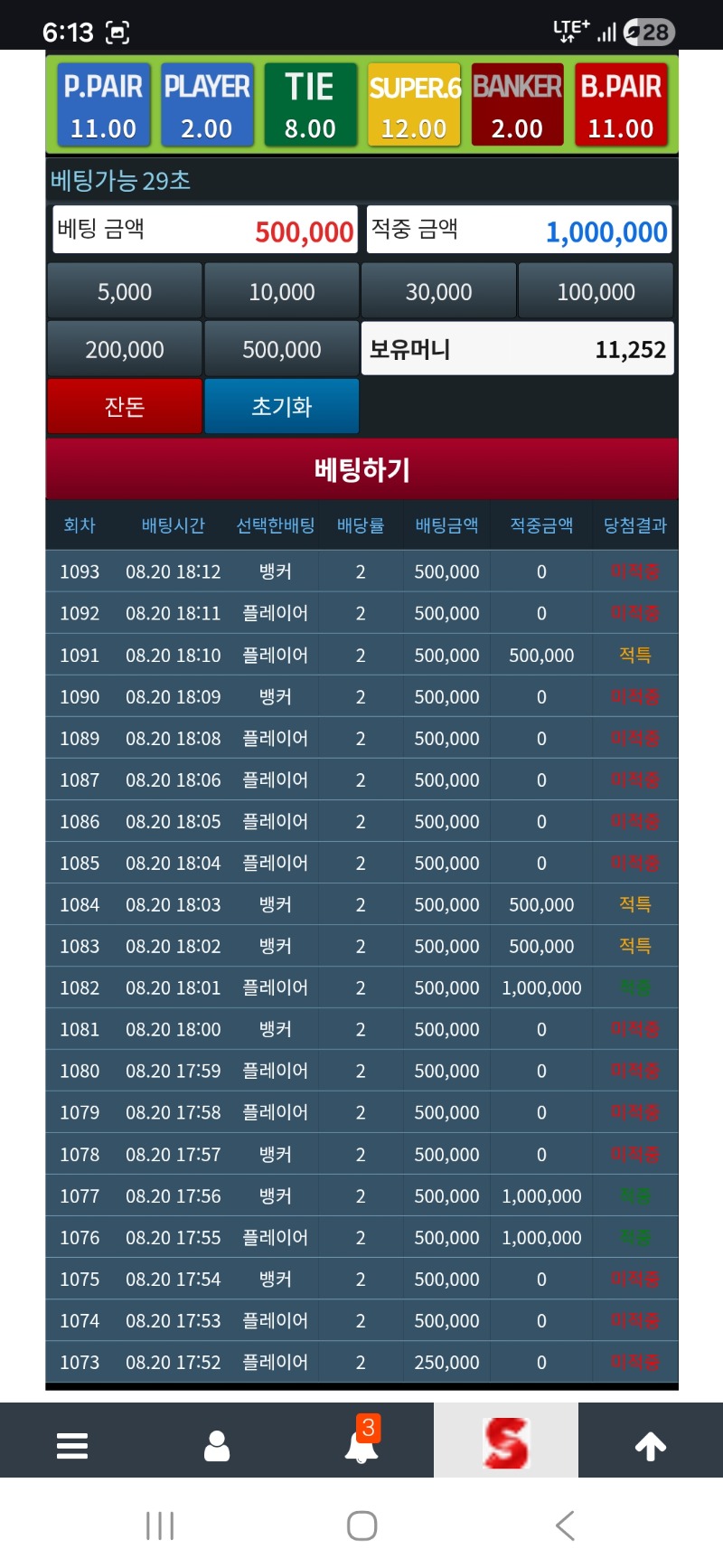
Task: Place the bet with 베팅하기
Action: [361, 469]
